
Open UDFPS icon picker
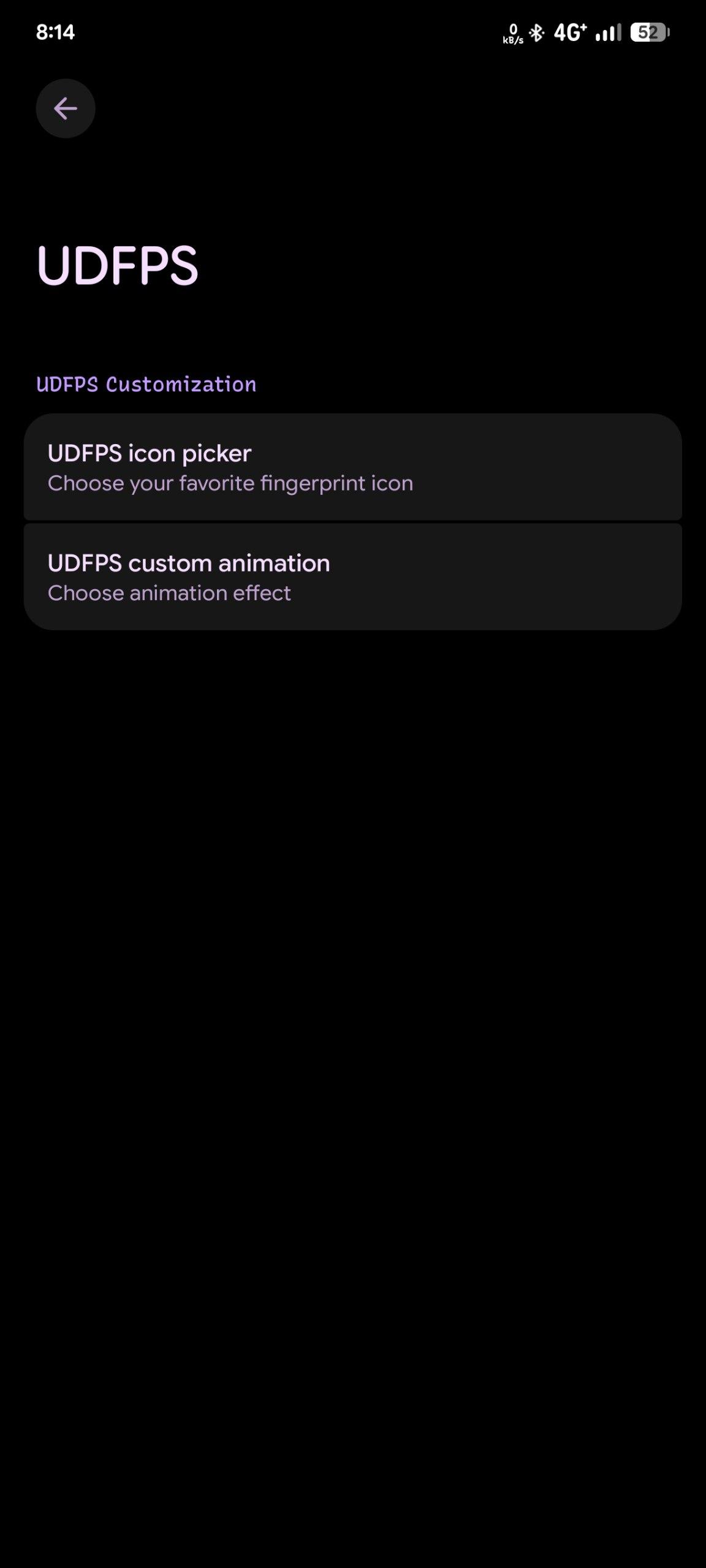[352, 467]
